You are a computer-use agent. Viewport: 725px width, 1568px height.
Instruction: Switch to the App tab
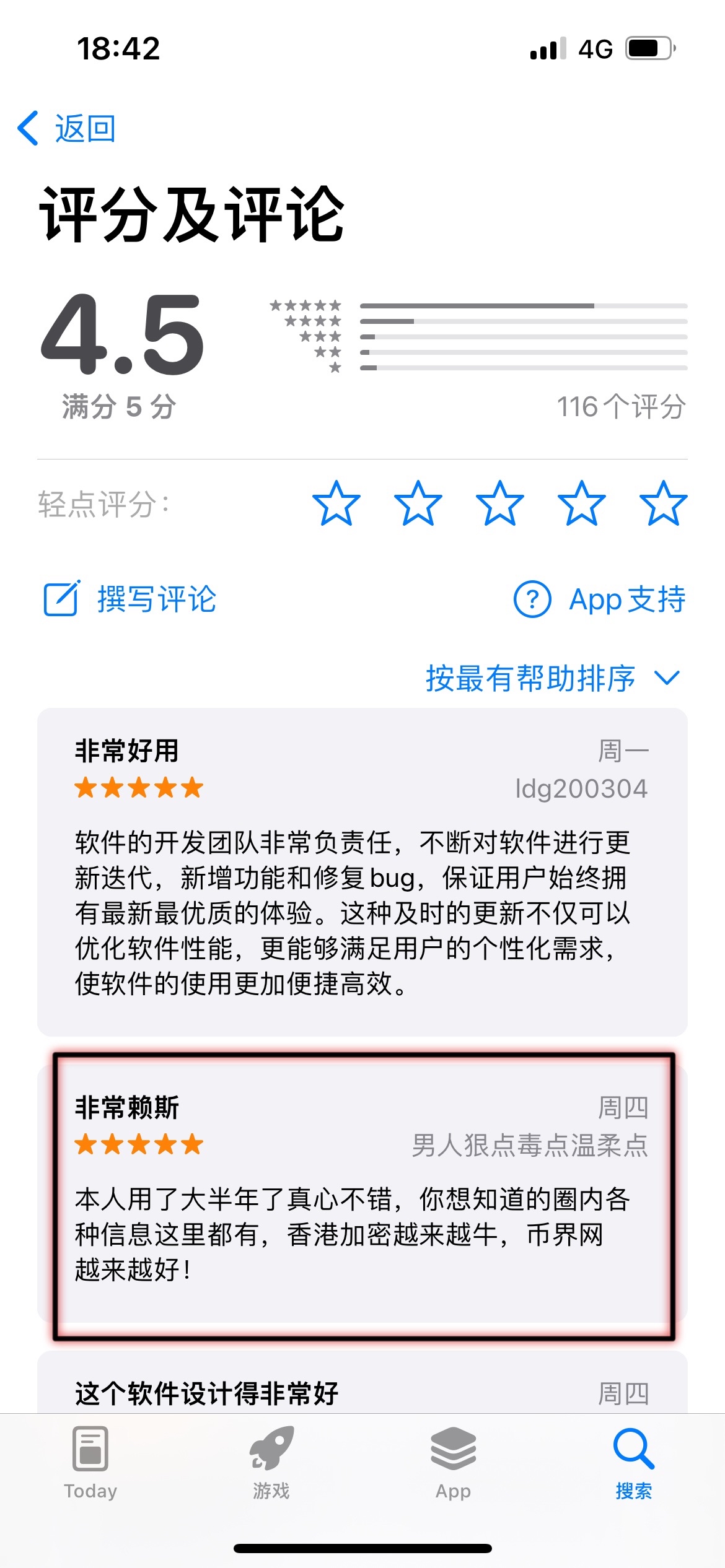click(453, 1463)
